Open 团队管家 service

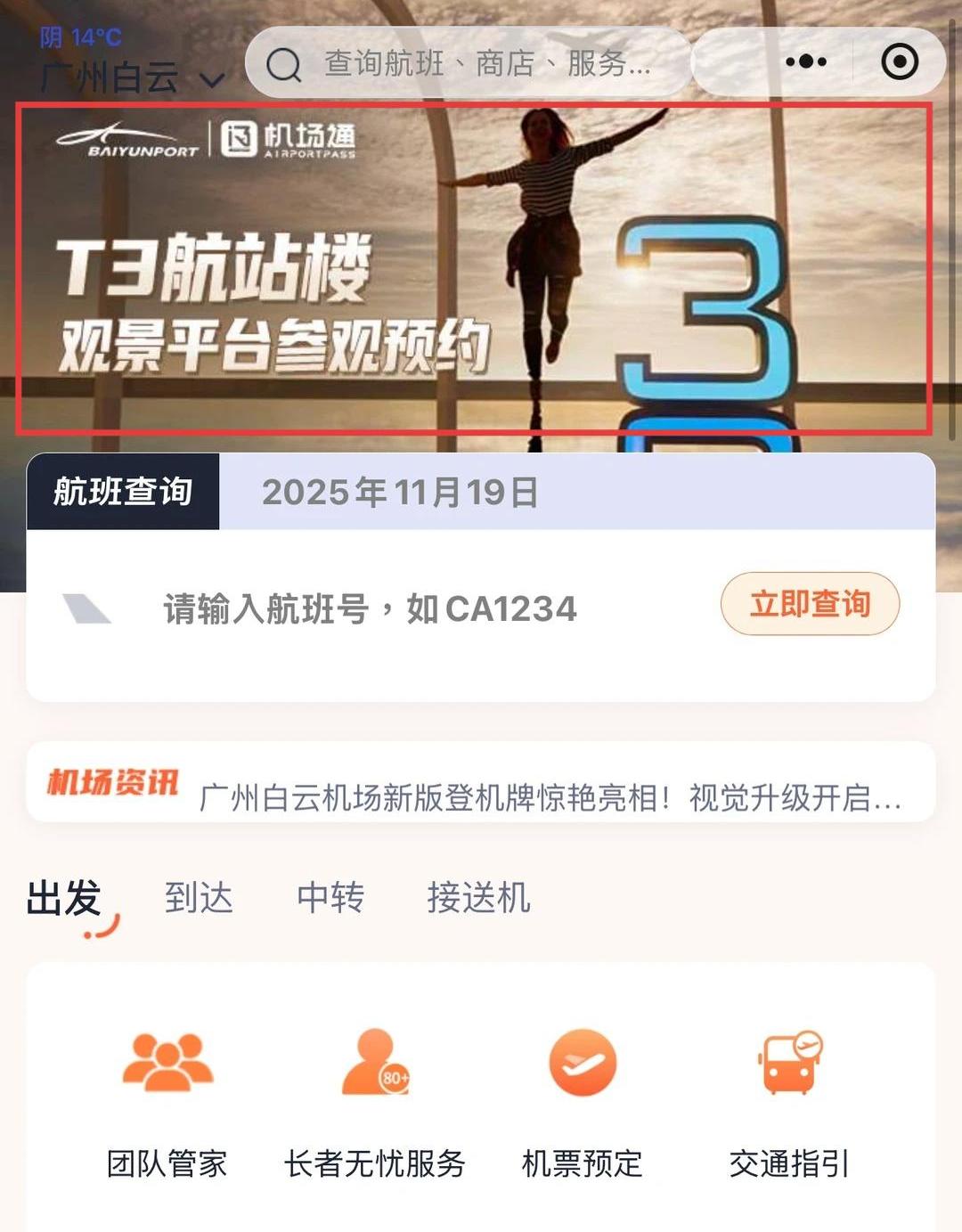point(167,1103)
